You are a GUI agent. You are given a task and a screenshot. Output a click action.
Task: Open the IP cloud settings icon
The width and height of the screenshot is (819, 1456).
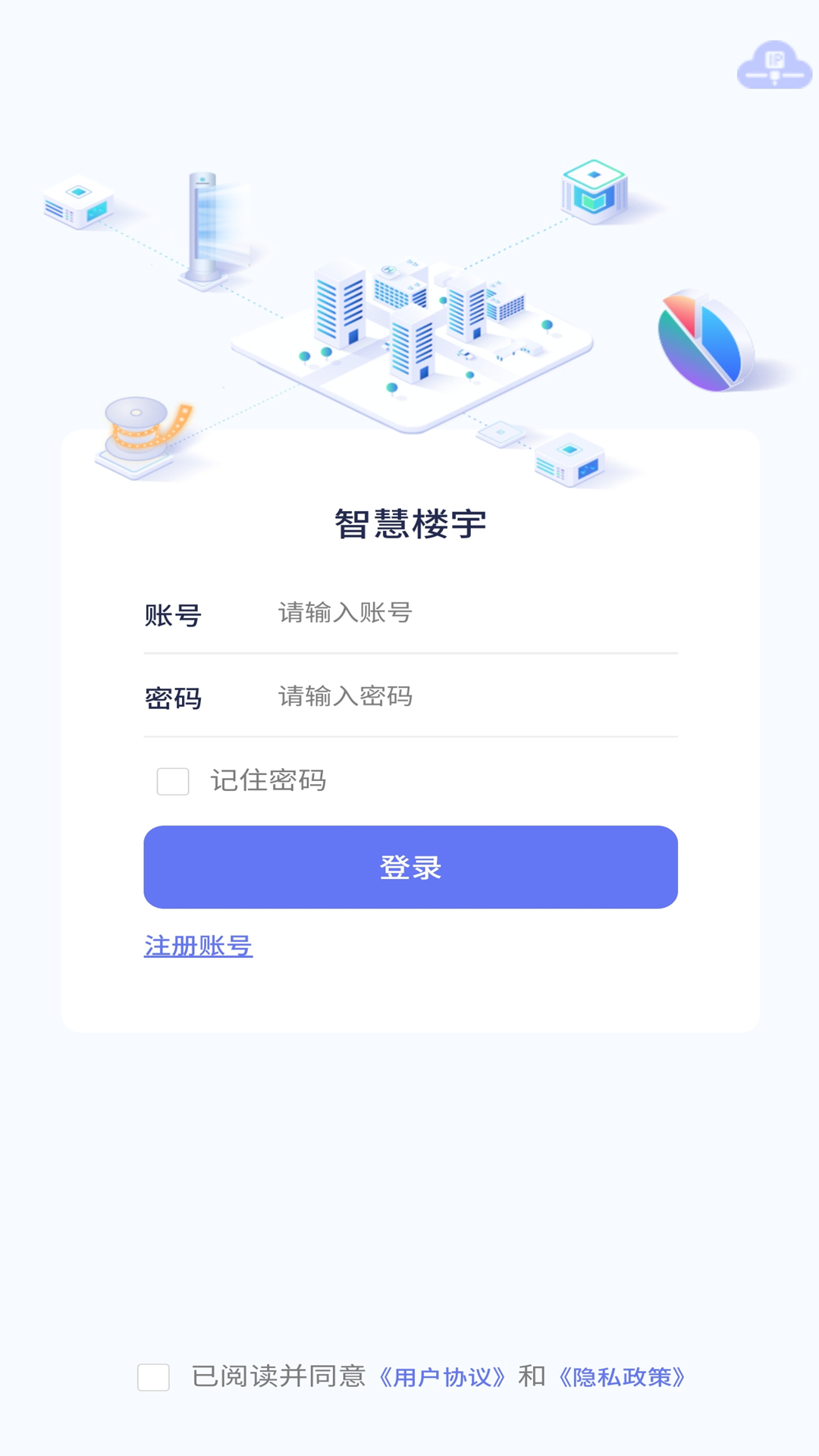click(774, 65)
